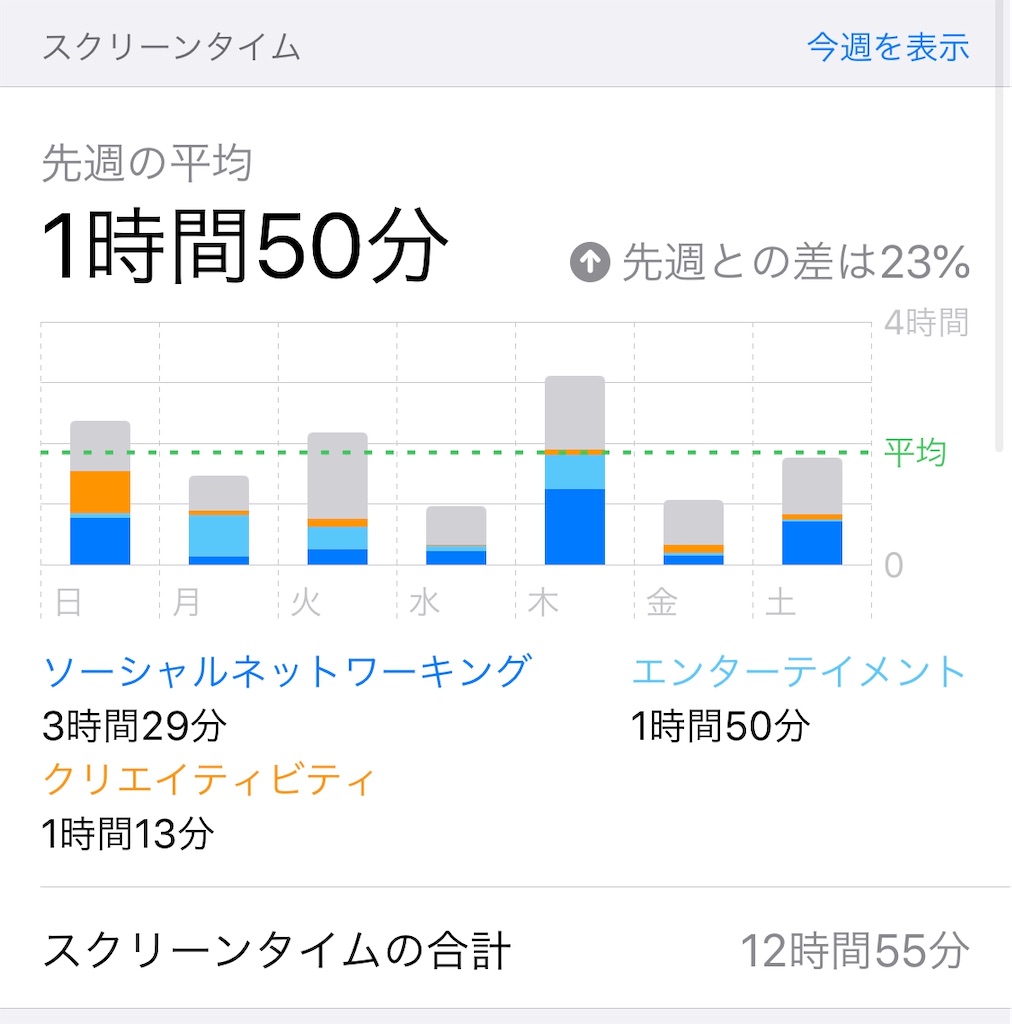Screen dimensions: 1012x1024
Task: Open the スクリーンタイムの合計 row
Action: (x=506, y=949)
